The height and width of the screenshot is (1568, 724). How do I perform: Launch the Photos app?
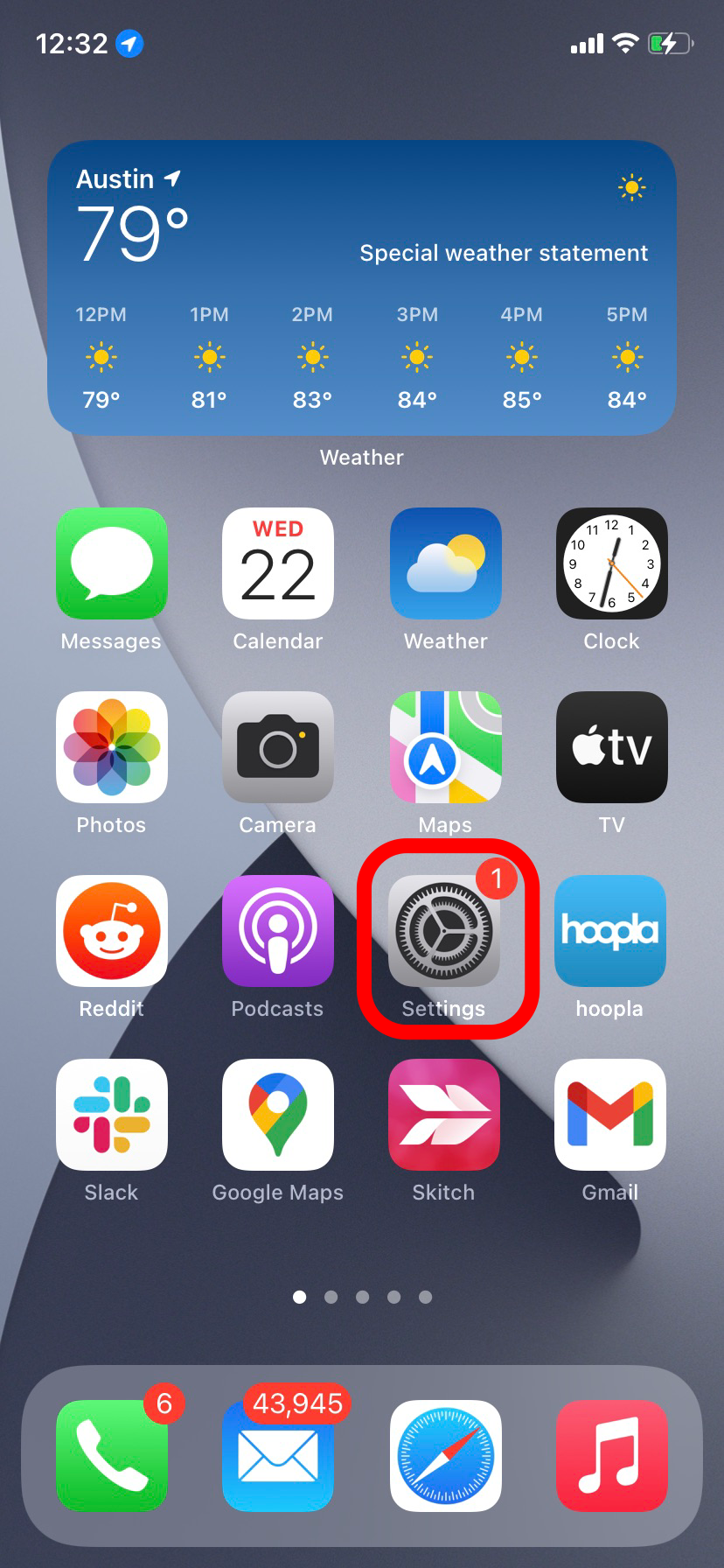point(111,747)
